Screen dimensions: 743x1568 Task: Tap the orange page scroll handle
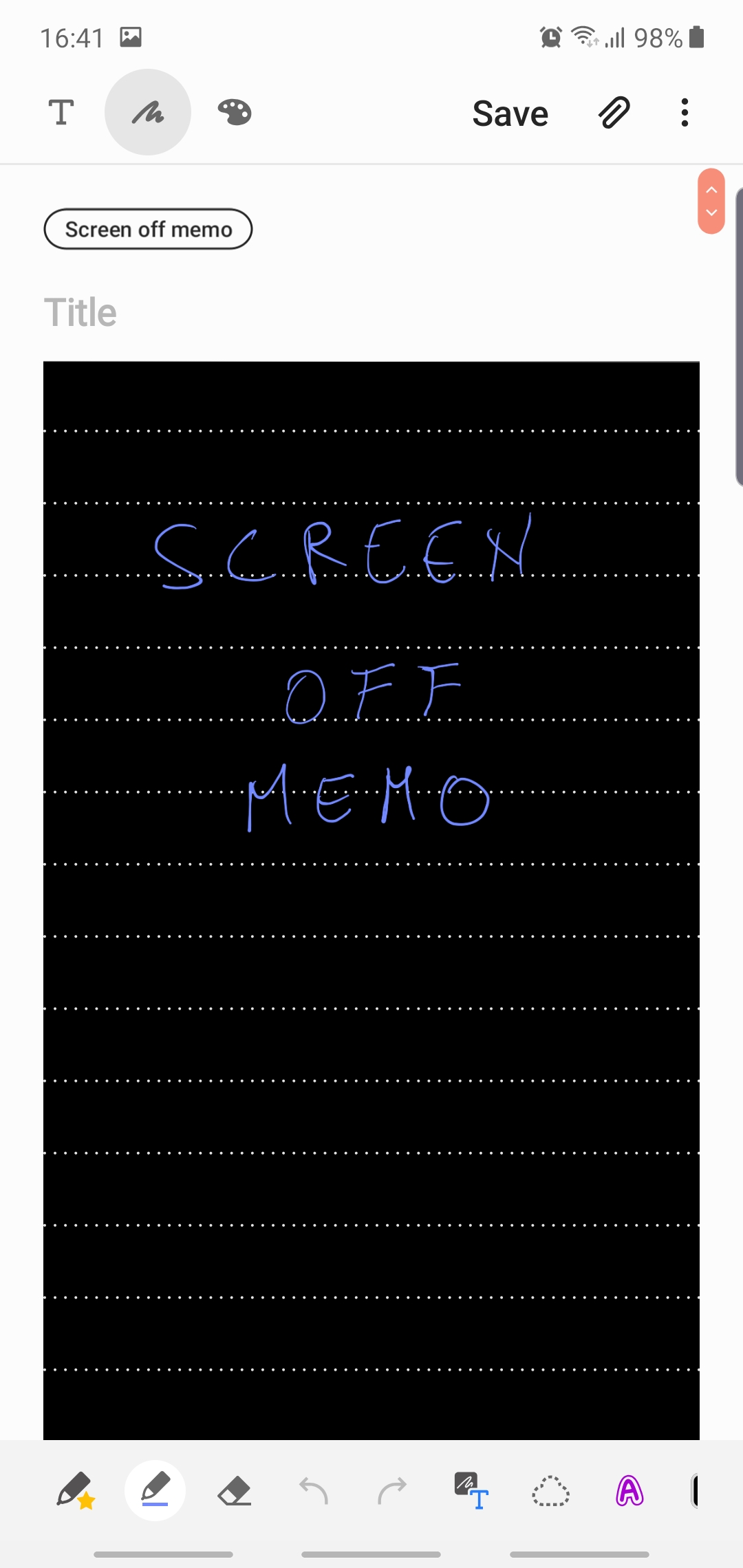(x=711, y=201)
